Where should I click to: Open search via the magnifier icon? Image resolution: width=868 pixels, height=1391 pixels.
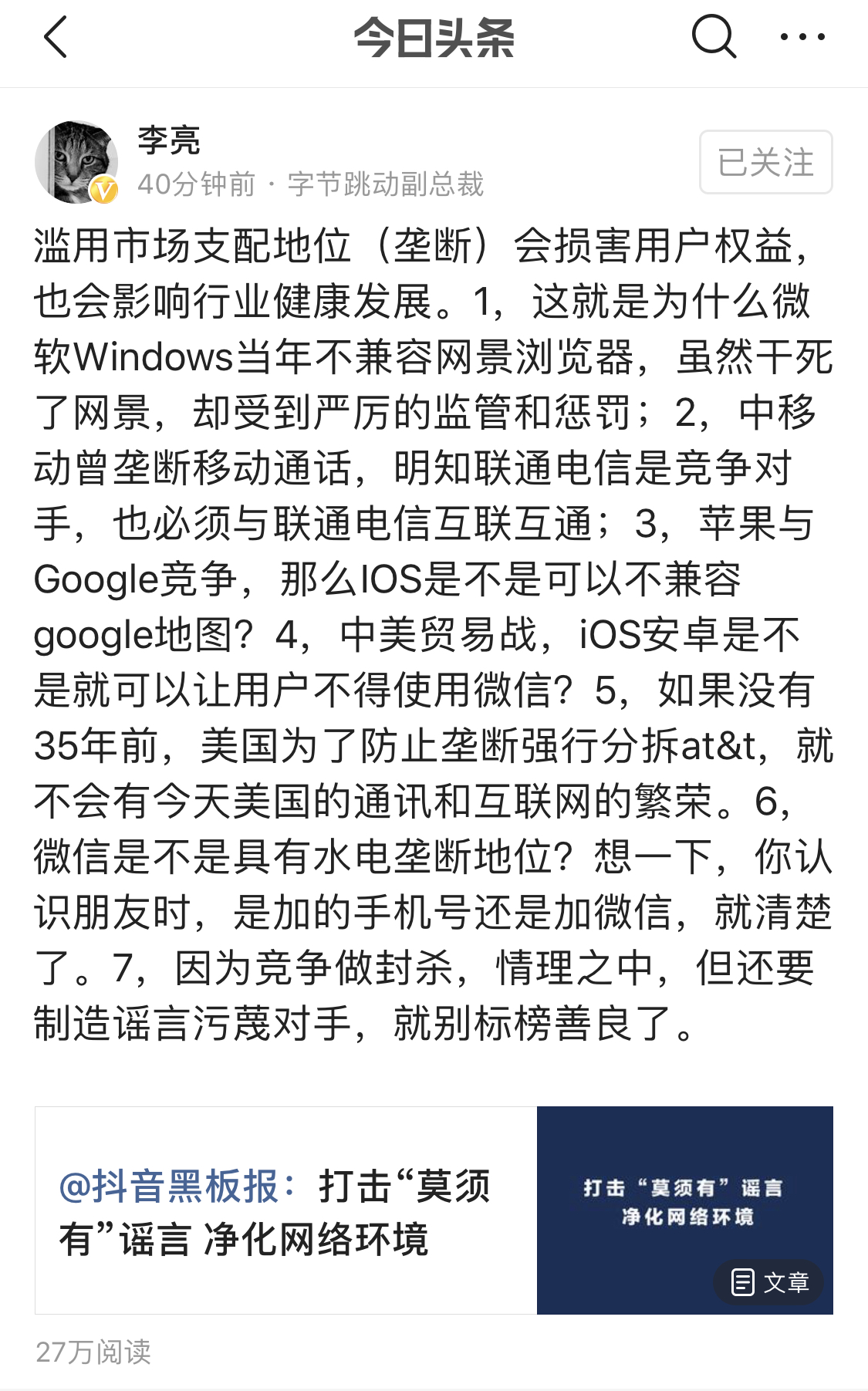click(714, 36)
